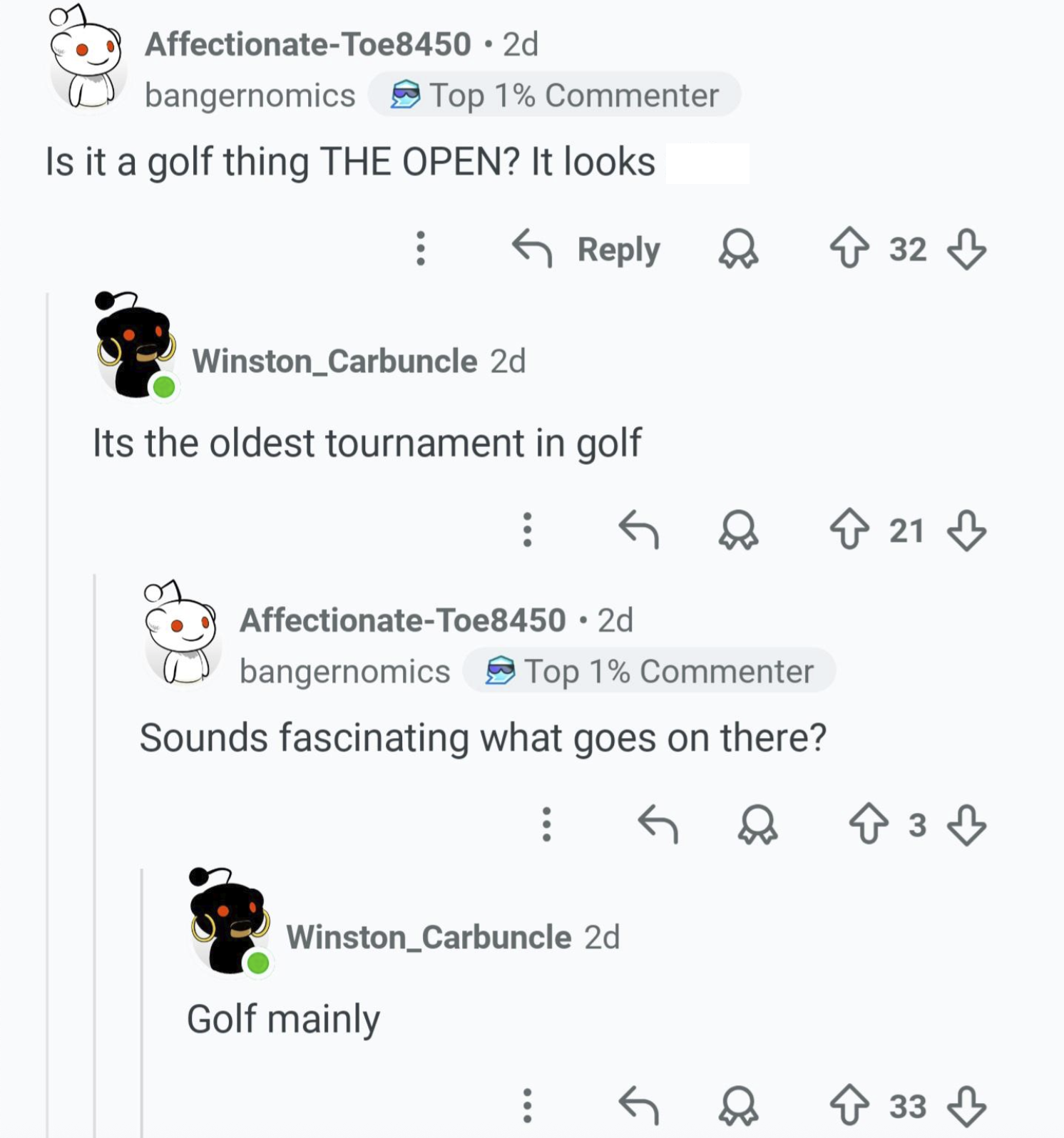Upvote the 'Is it a golf thing' comment

click(849, 248)
